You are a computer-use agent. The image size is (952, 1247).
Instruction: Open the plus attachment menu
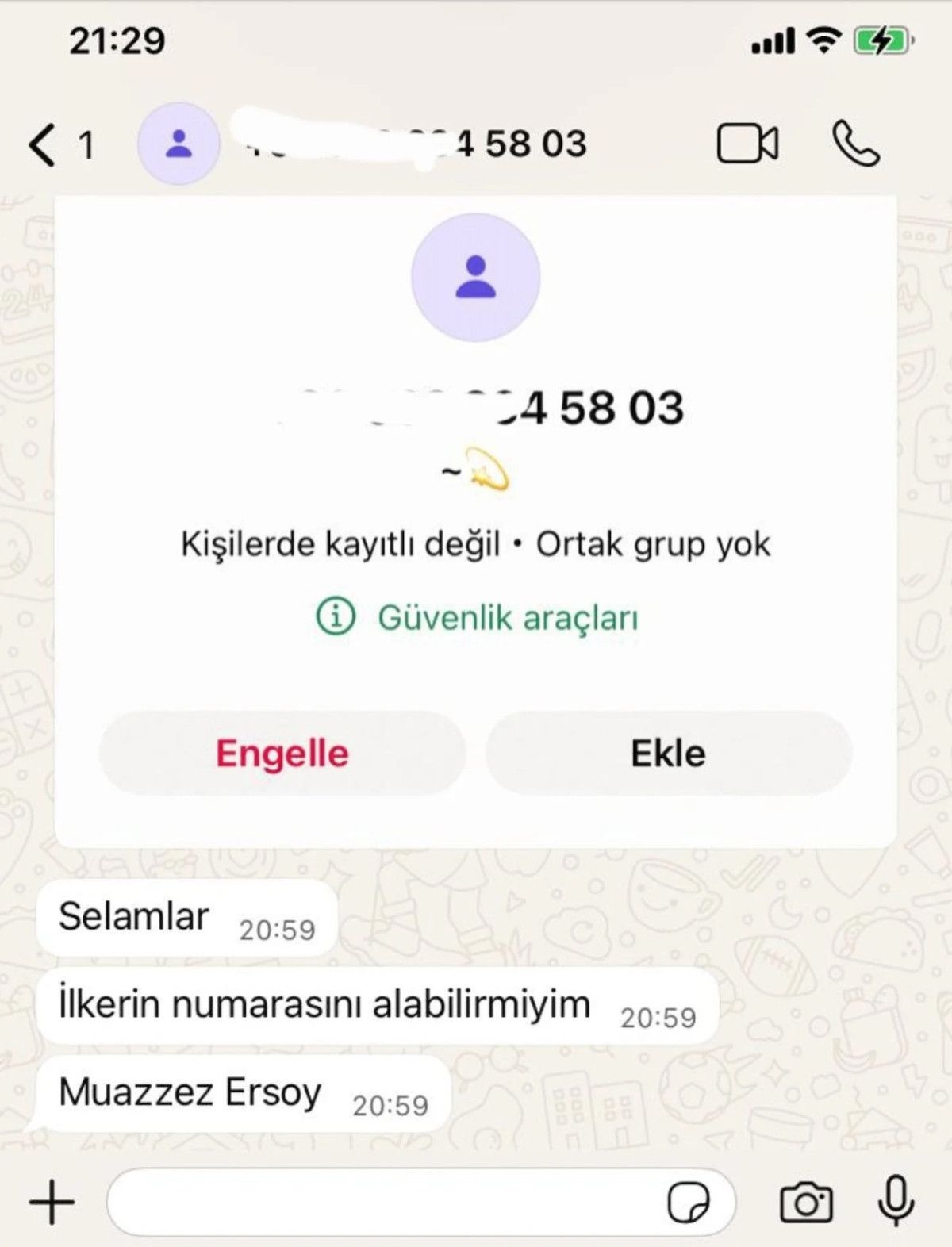pyautogui.click(x=52, y=1203)
